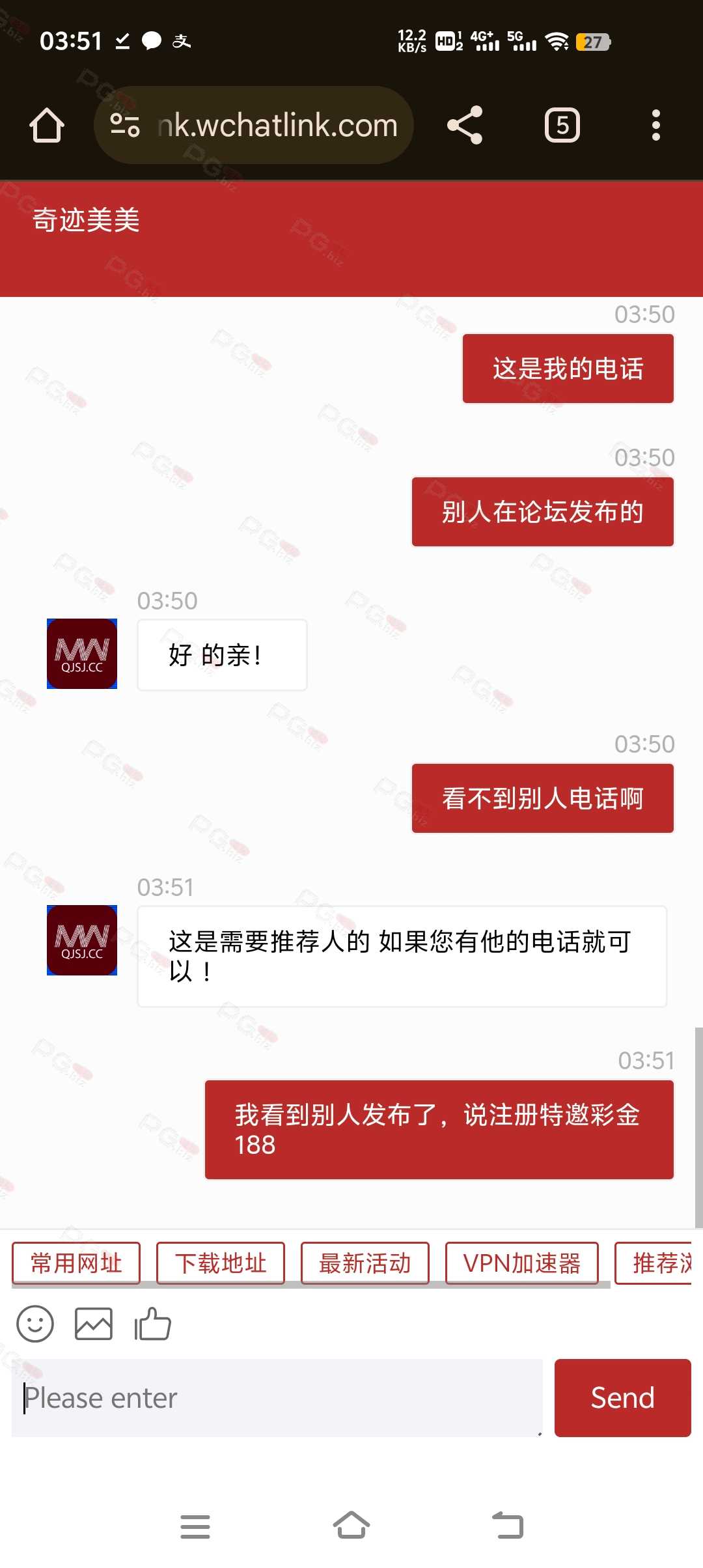Image resolution: width=703 pixels, height=1568 pixels.
Task: Share the current page
Action: tap(465, 125)
